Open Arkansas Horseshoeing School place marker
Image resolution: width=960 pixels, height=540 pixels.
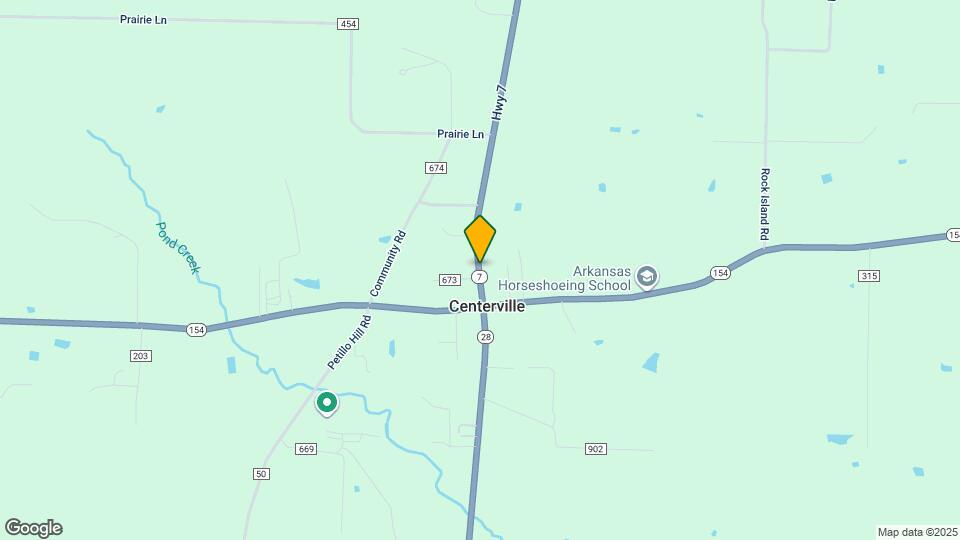(647, 276)
